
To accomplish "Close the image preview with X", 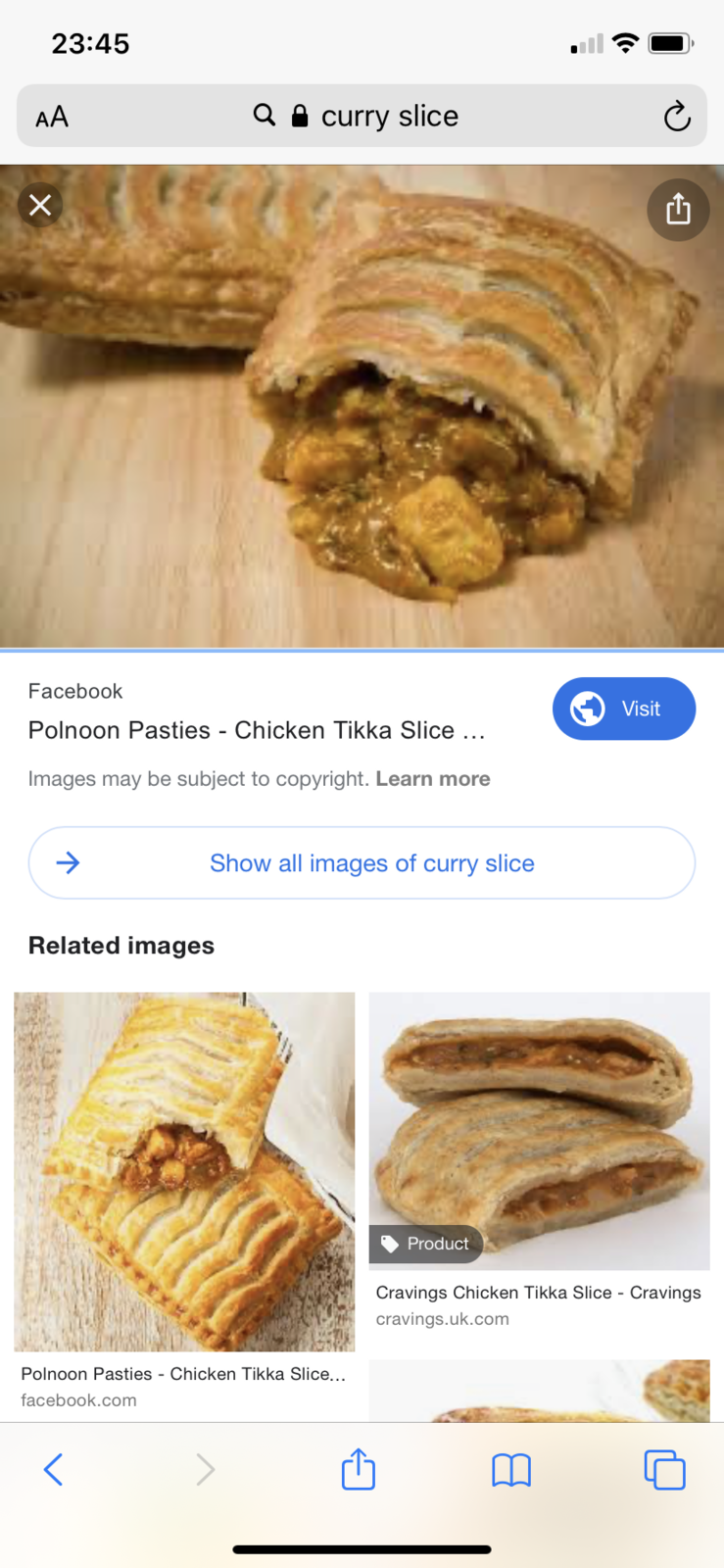I will click(x=40, y=205).
